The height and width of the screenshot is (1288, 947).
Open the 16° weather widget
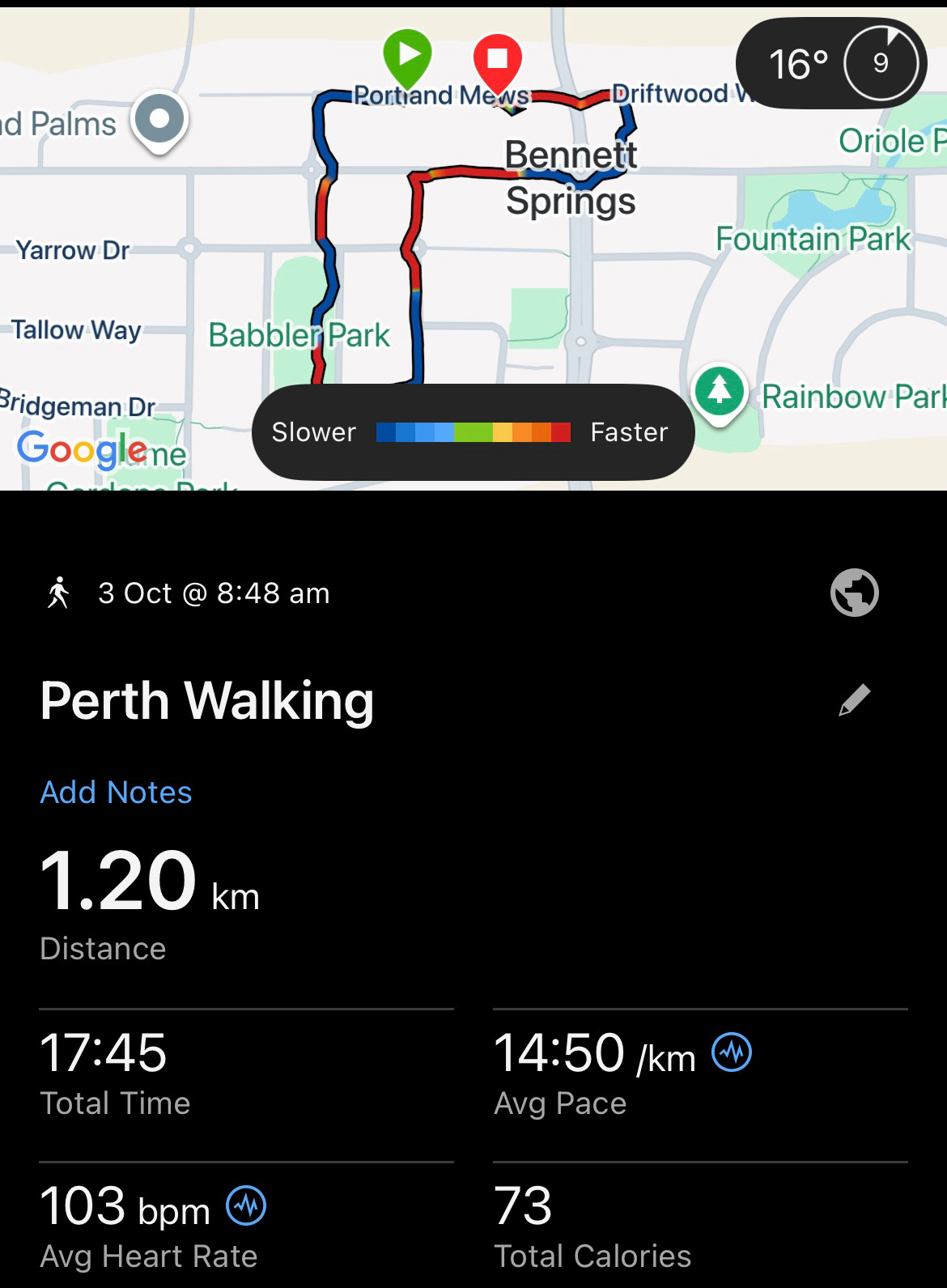coord(831,63)
